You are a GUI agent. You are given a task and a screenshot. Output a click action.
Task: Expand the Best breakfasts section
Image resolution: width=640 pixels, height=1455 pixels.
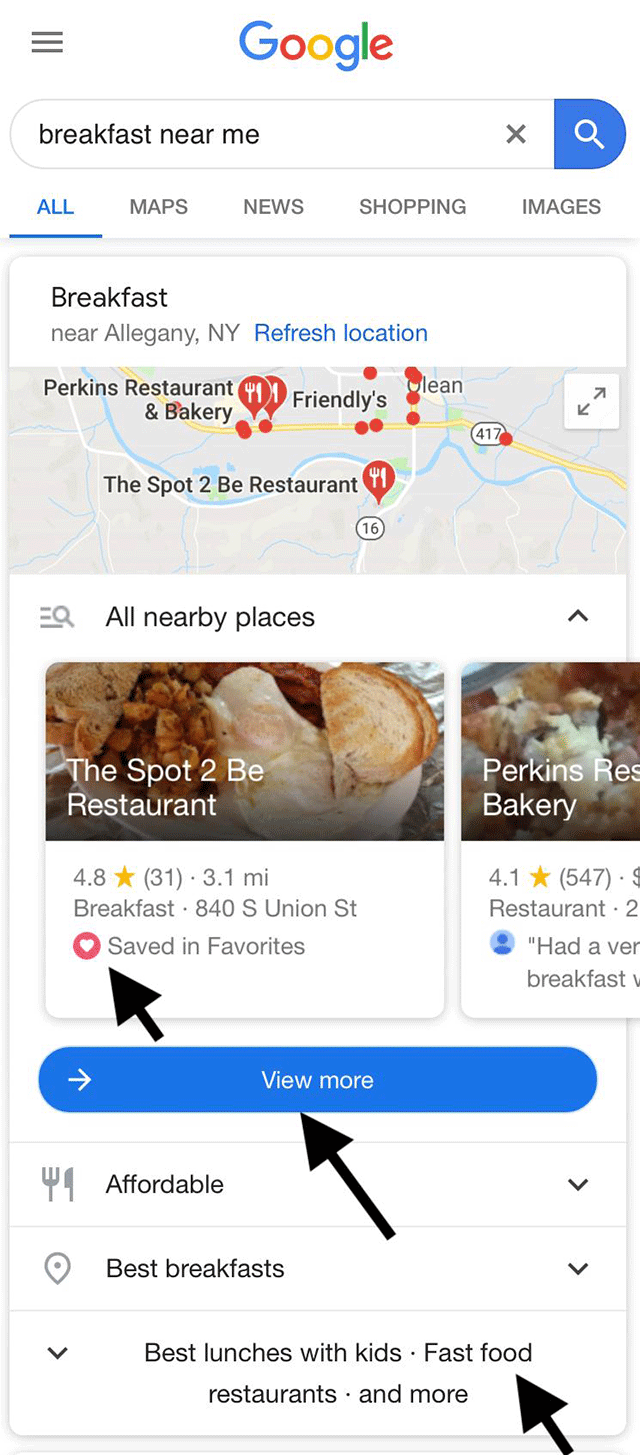(x=577, y=1269)
